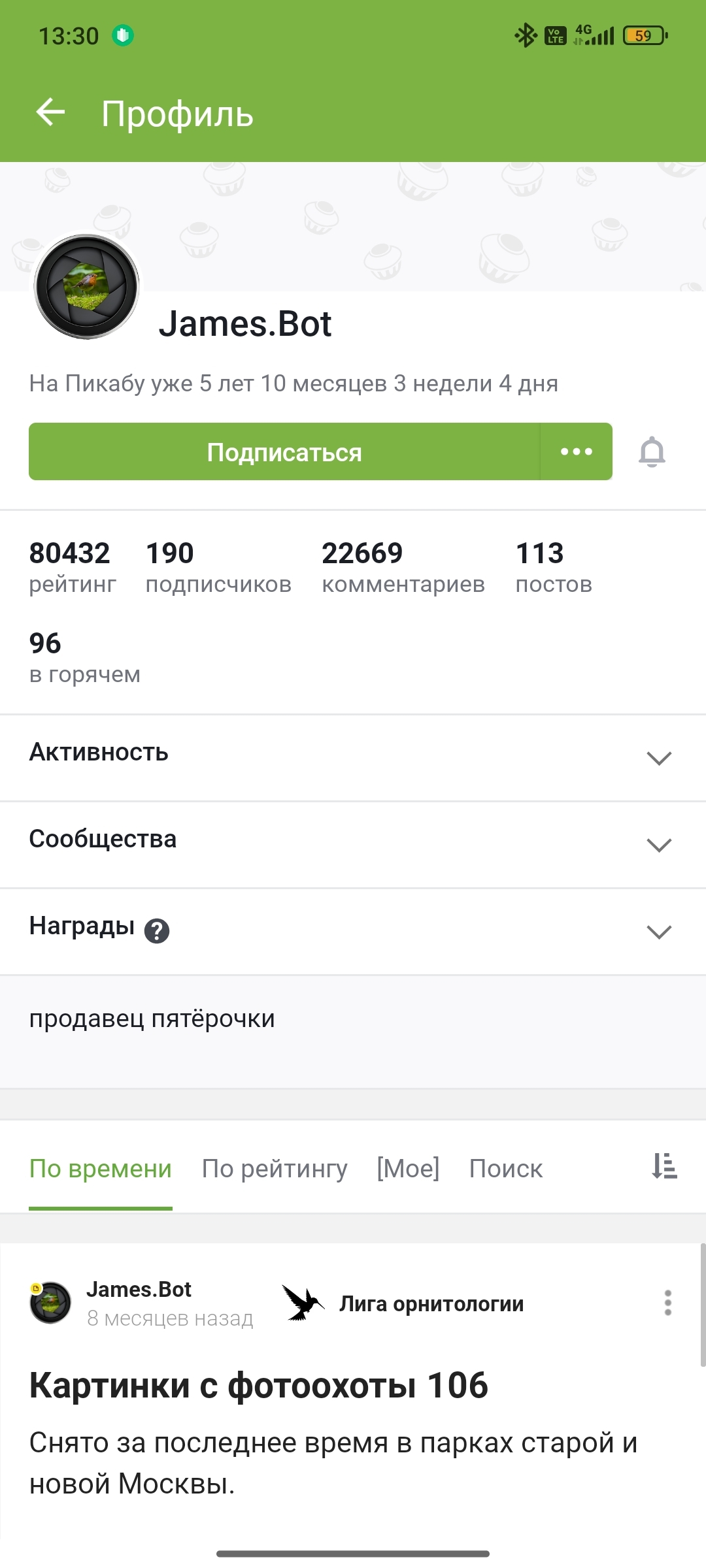
Task: Open the three-dots menu beside Подписаться
Action: pyautogui.click(x=577, y=452)
